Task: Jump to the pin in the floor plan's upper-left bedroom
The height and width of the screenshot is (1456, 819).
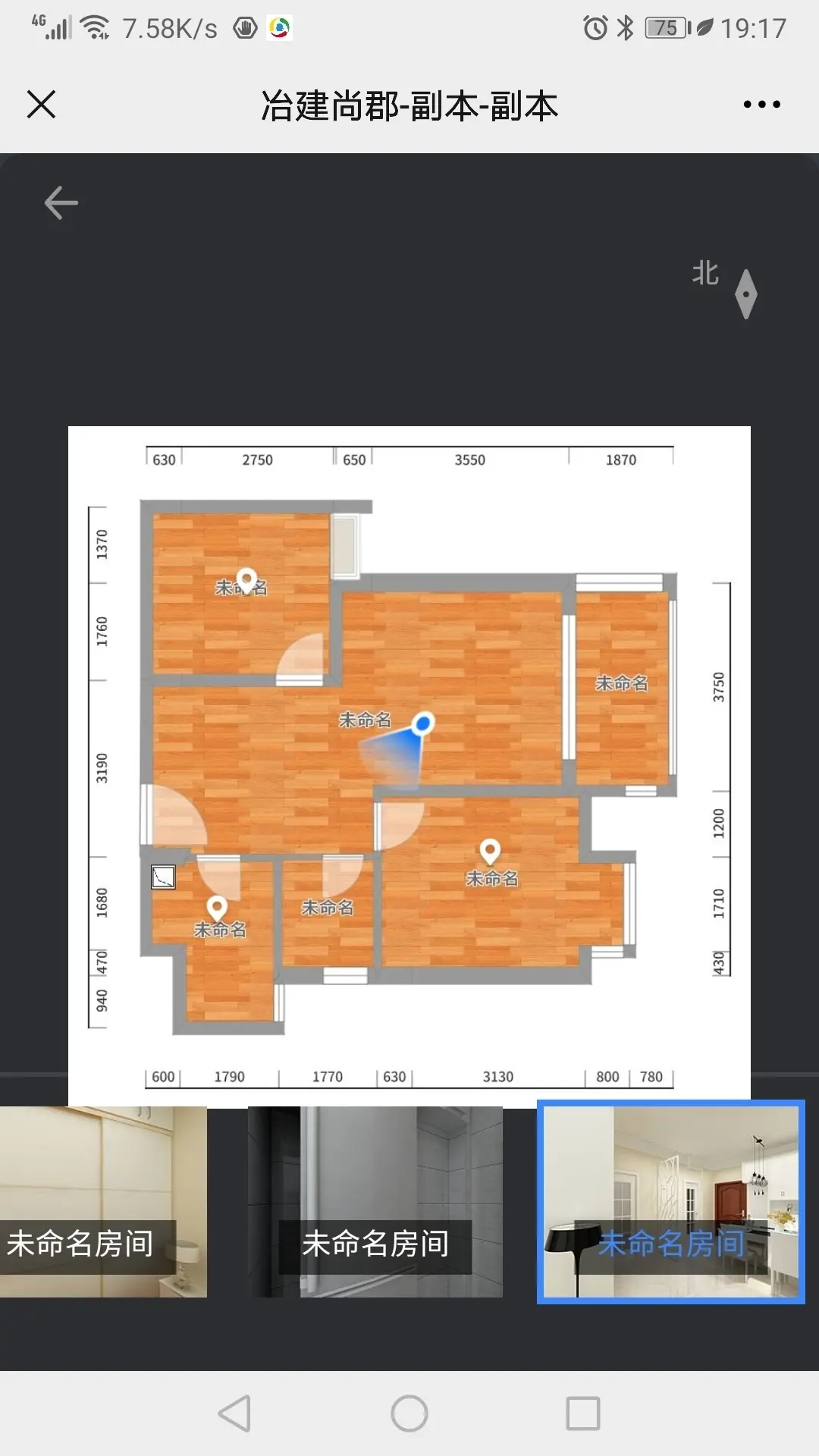Action: 246,580
